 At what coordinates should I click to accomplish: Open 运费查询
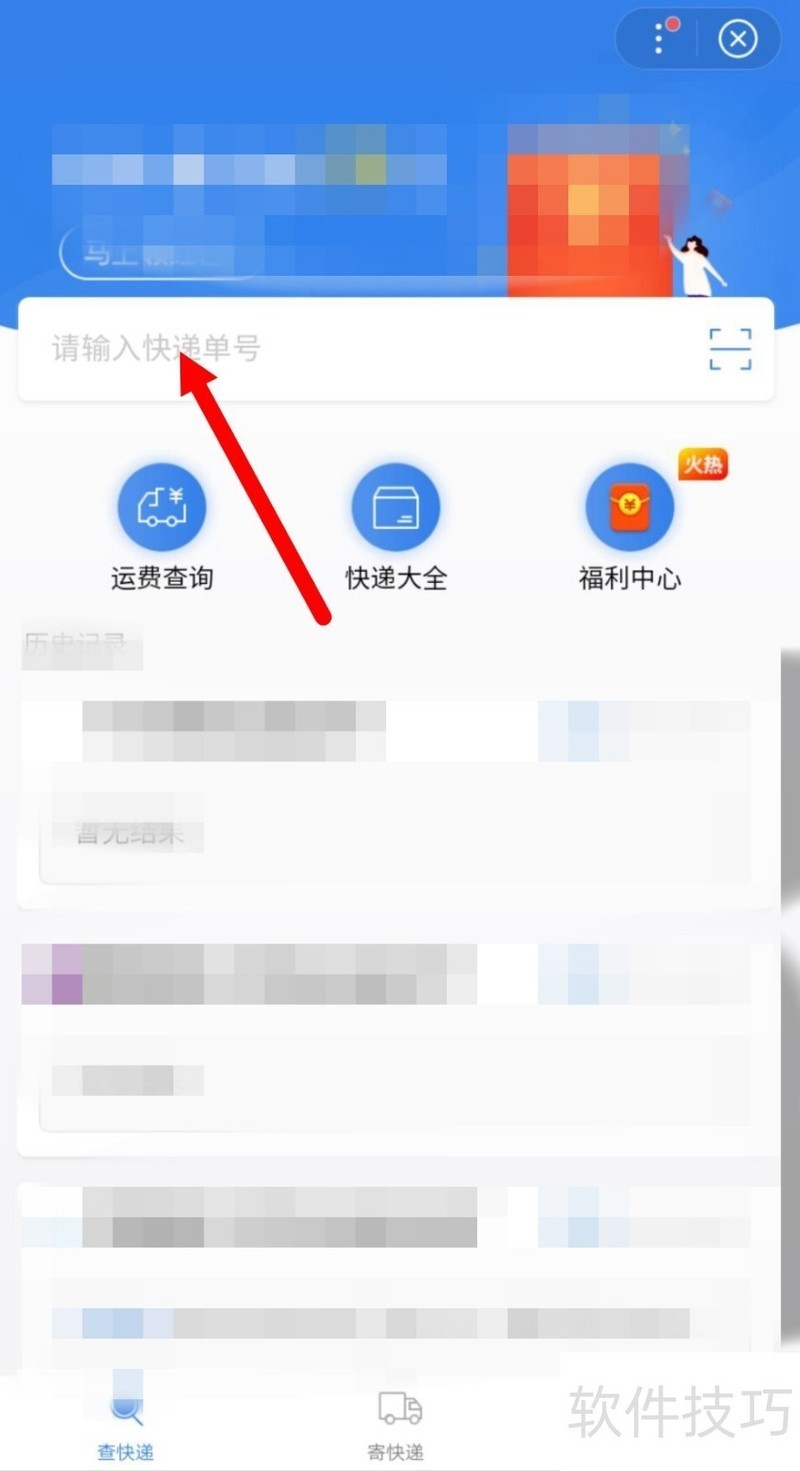pos(162,527)
